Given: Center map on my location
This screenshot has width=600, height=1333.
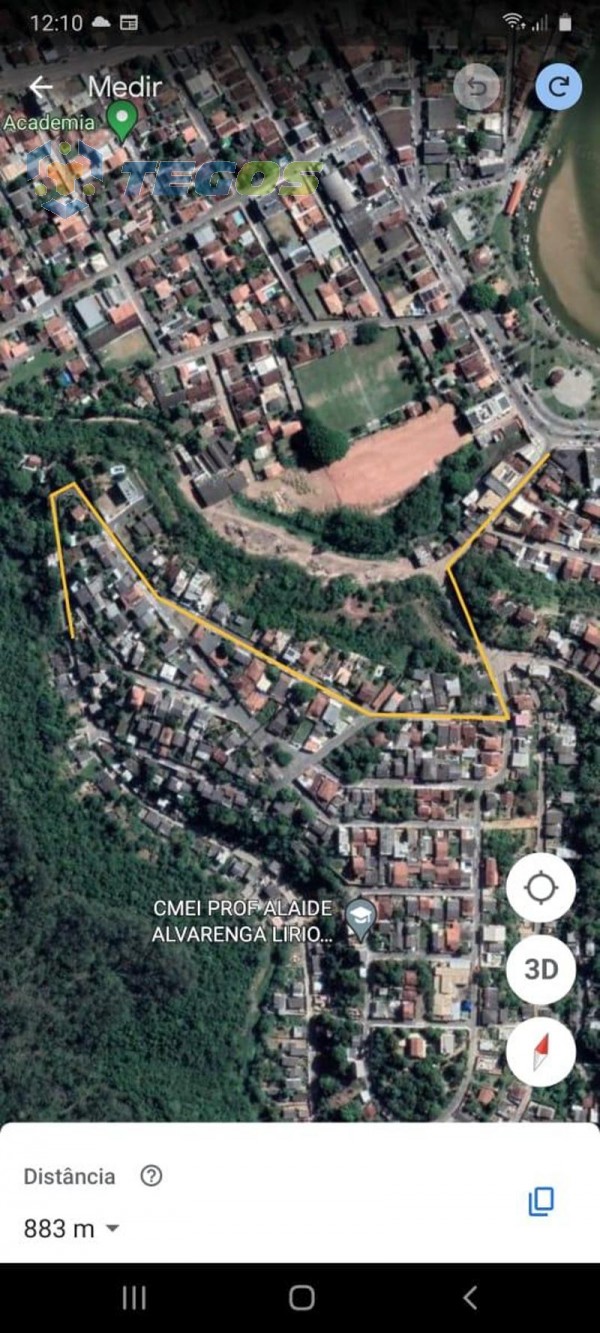Looking at the screenshot, I should (x=540, y=887).
